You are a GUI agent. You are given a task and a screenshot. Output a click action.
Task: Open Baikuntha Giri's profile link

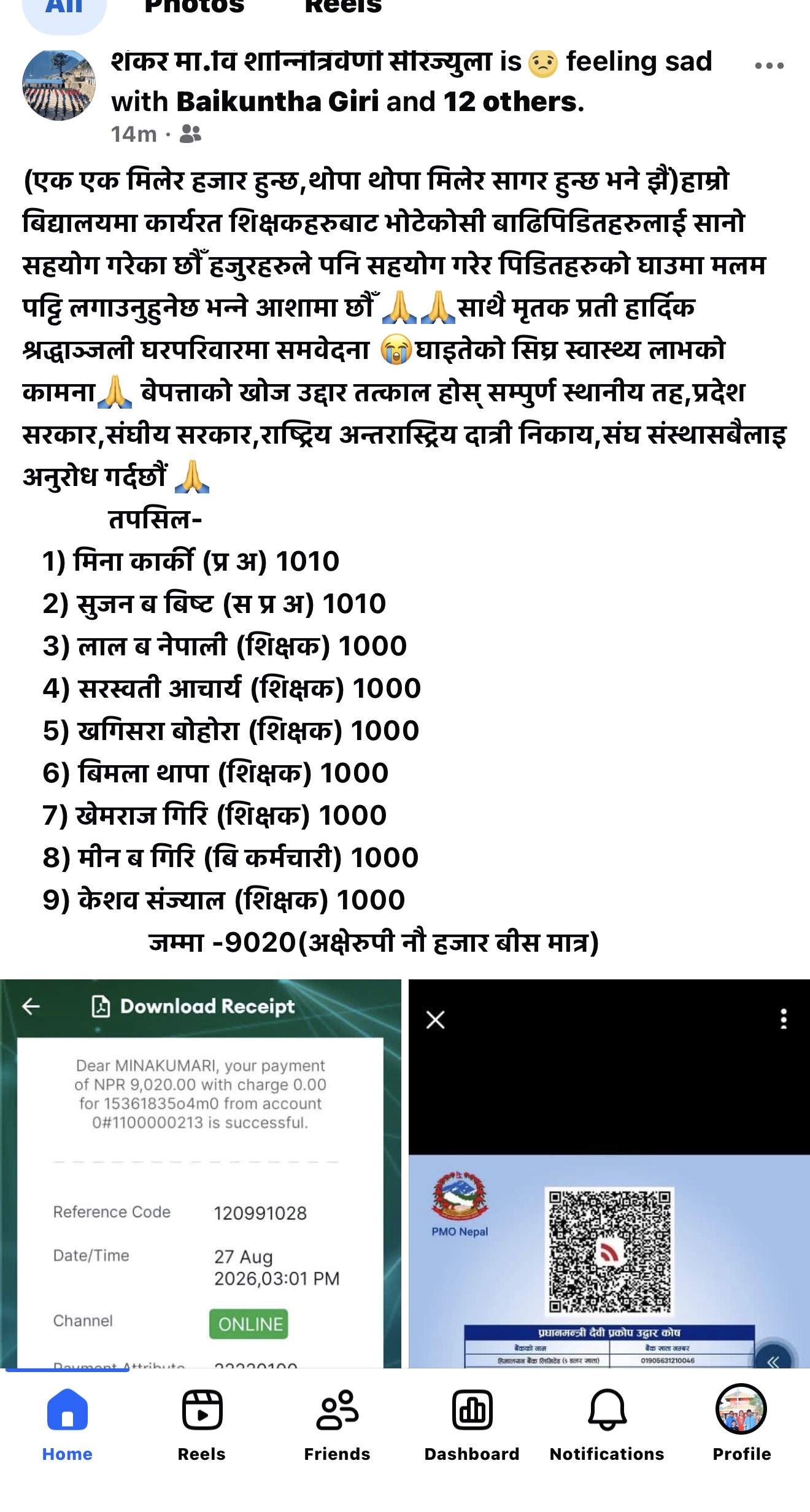point(277,102)
